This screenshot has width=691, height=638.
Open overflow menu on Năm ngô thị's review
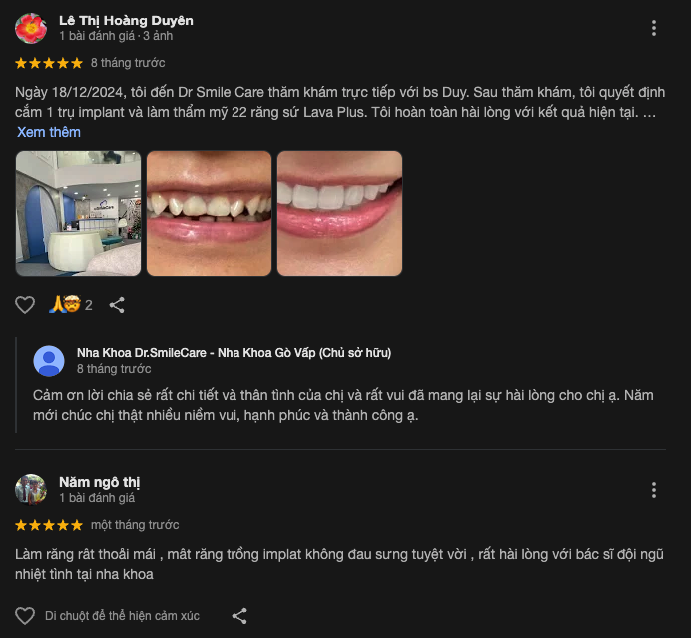pos(654,490)
